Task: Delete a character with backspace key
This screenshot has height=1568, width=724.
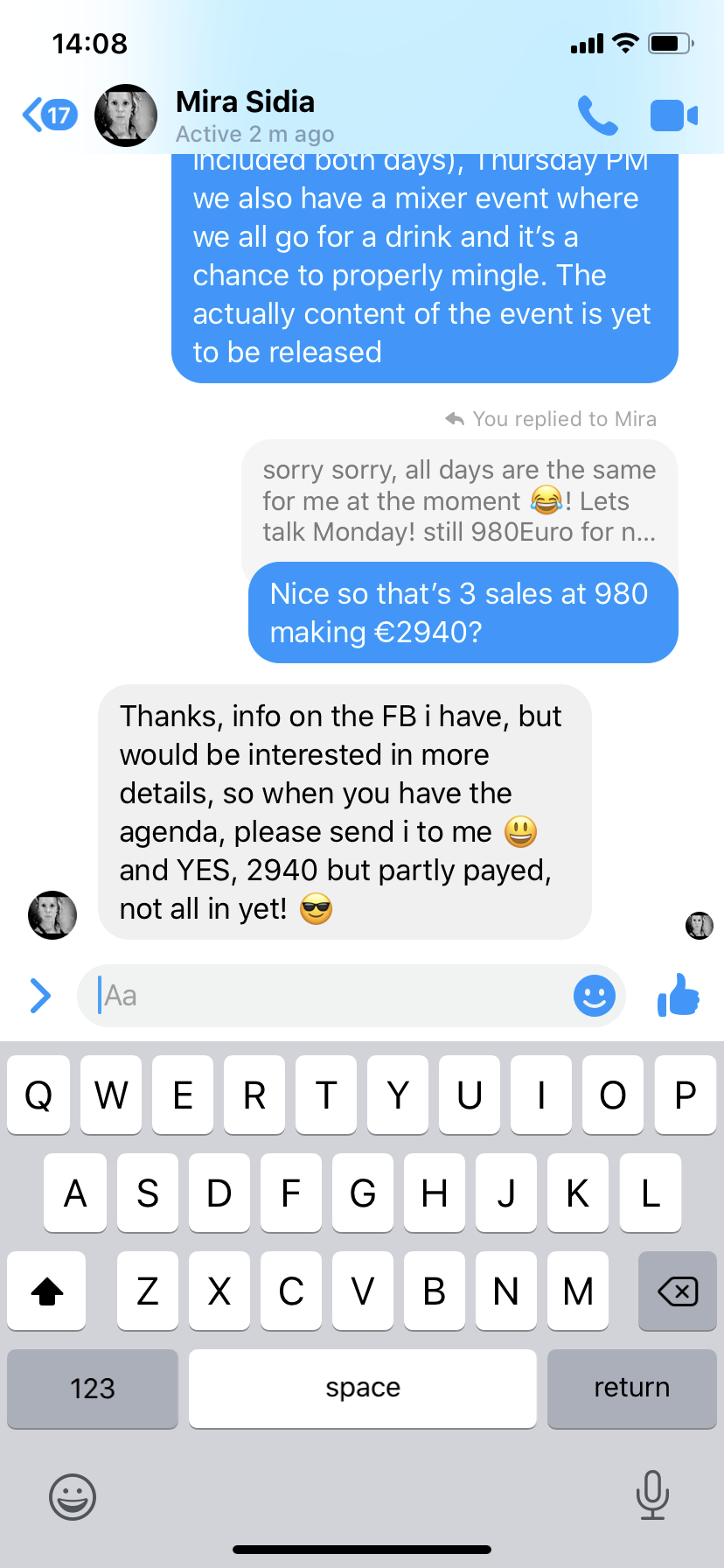Action: click(678, 1291)
